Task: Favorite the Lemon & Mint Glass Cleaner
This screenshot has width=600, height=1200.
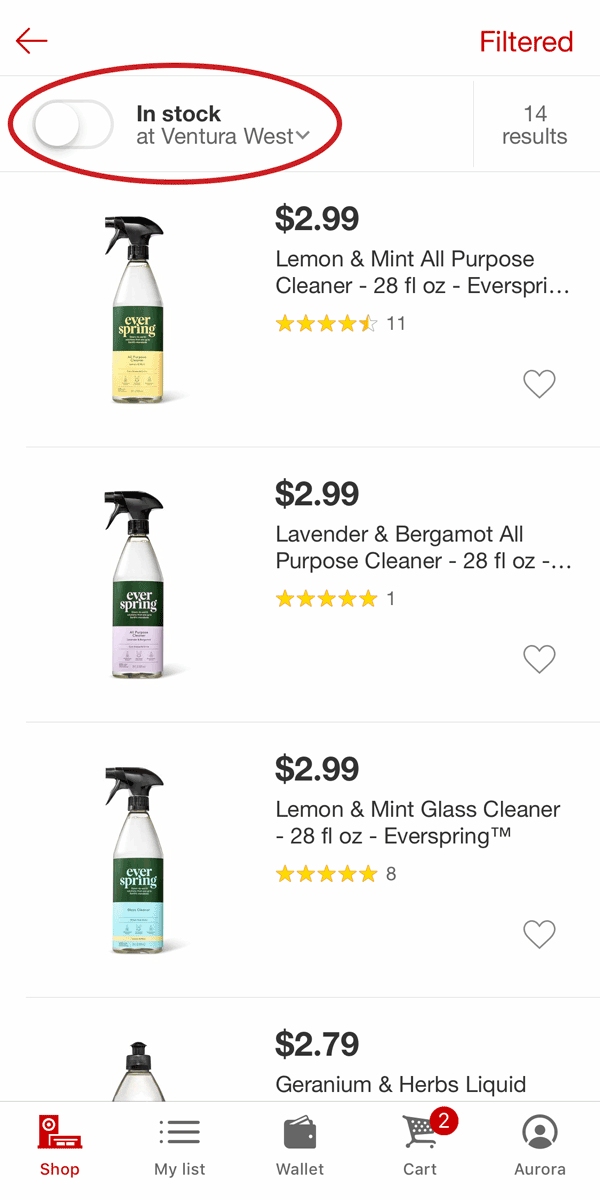Action: tap(539, 934)
